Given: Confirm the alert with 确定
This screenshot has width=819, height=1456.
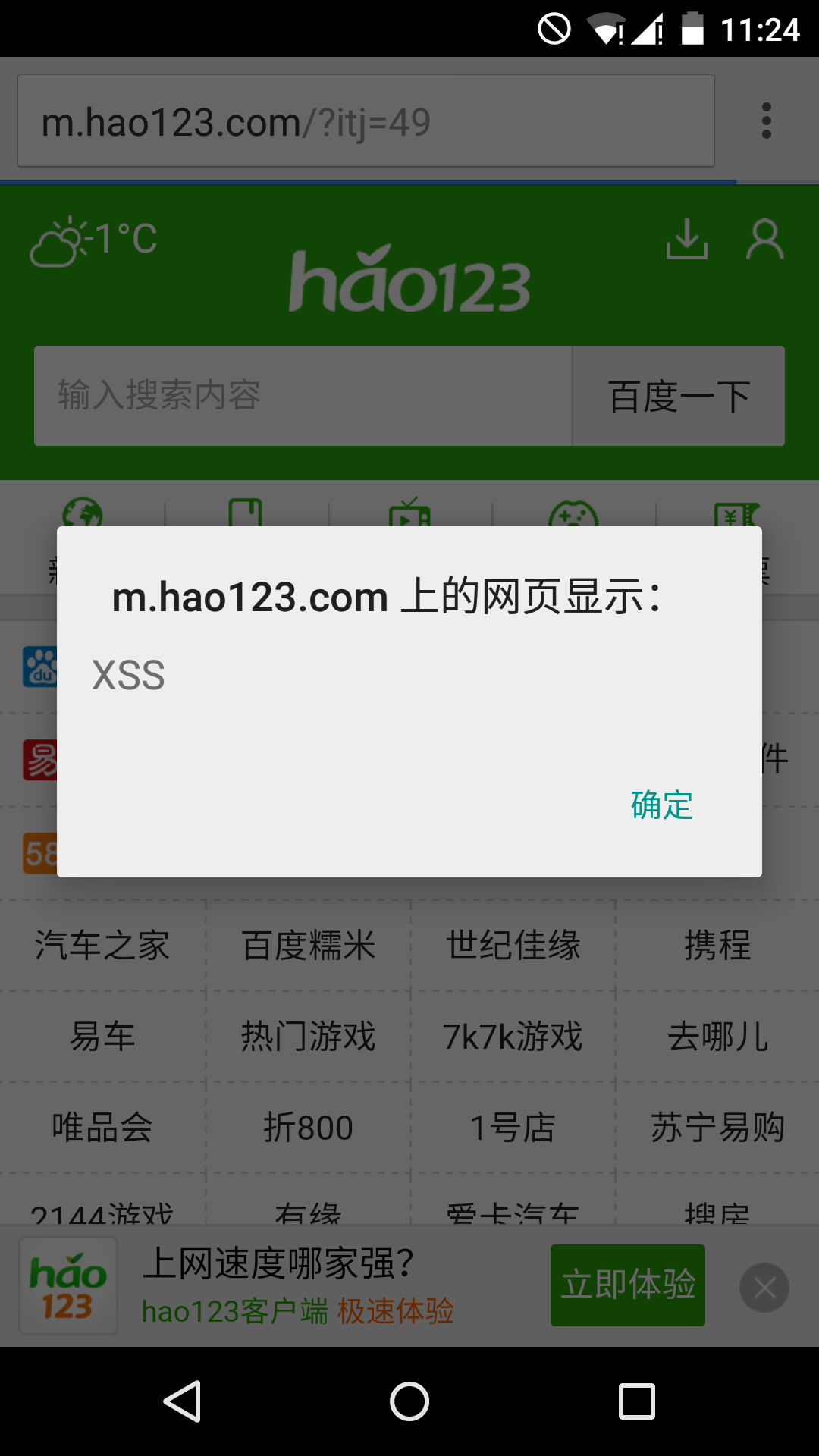Looking at the screenshot, I should [662, 805].
